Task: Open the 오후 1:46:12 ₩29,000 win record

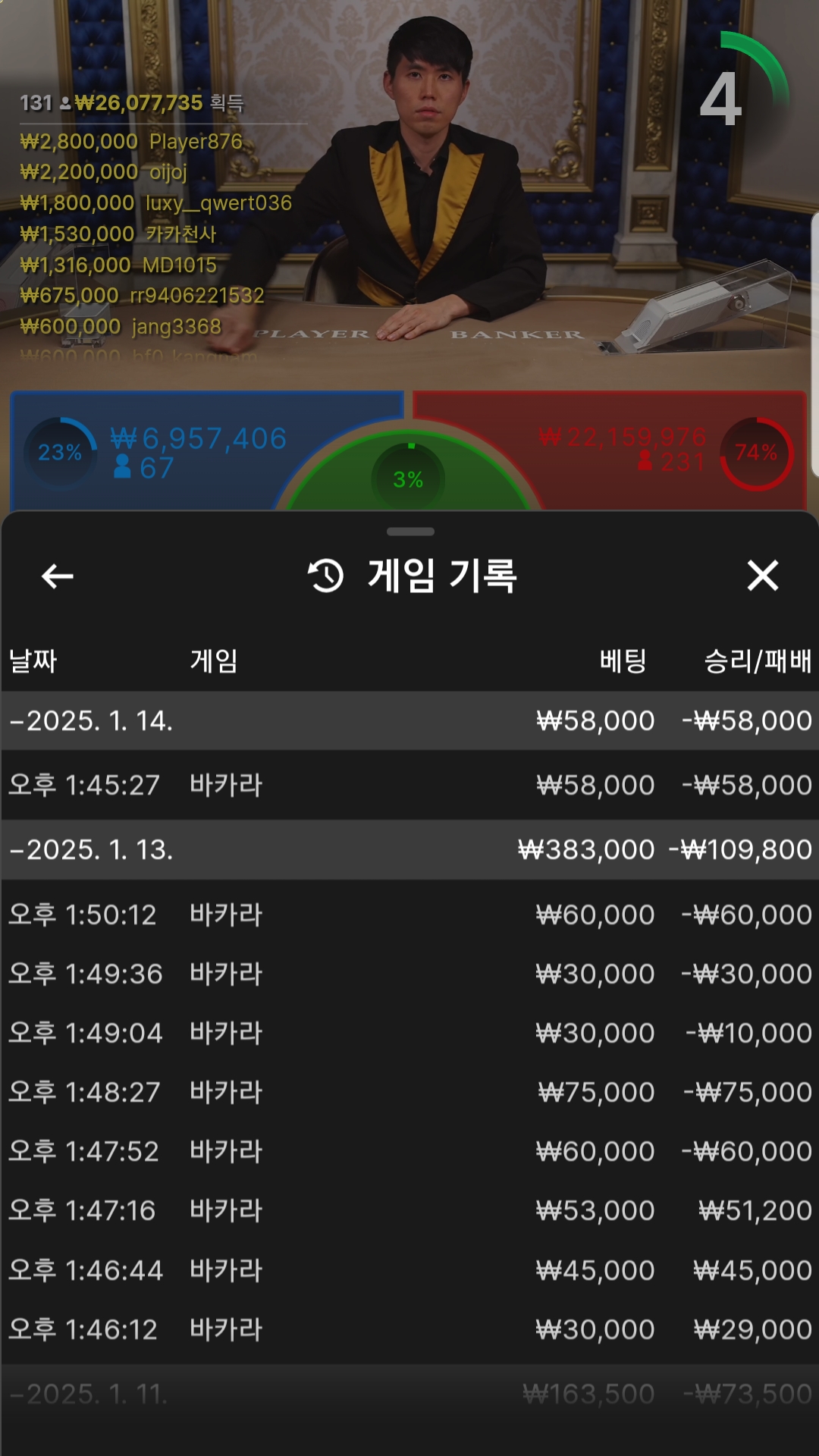Action: coord(409,1329)
